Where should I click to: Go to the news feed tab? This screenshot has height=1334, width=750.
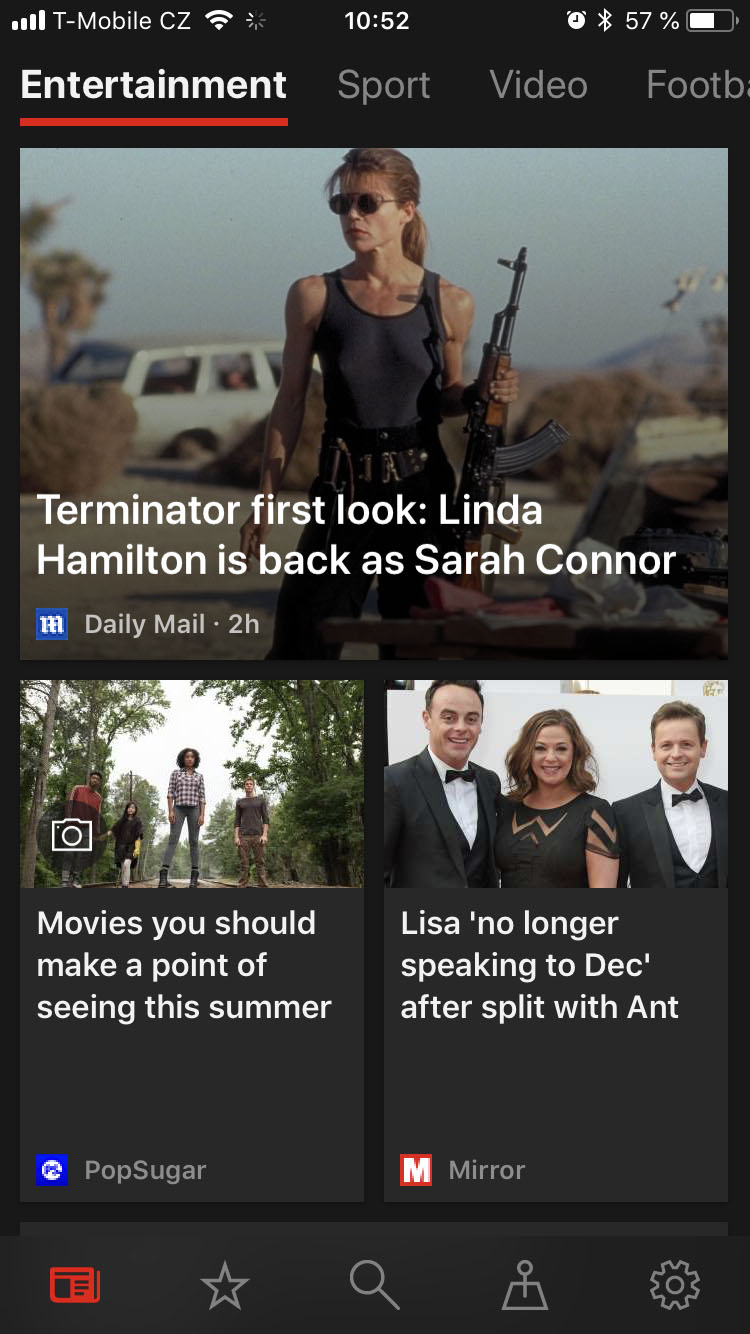pyautogui.click(x=75, y=1284)
